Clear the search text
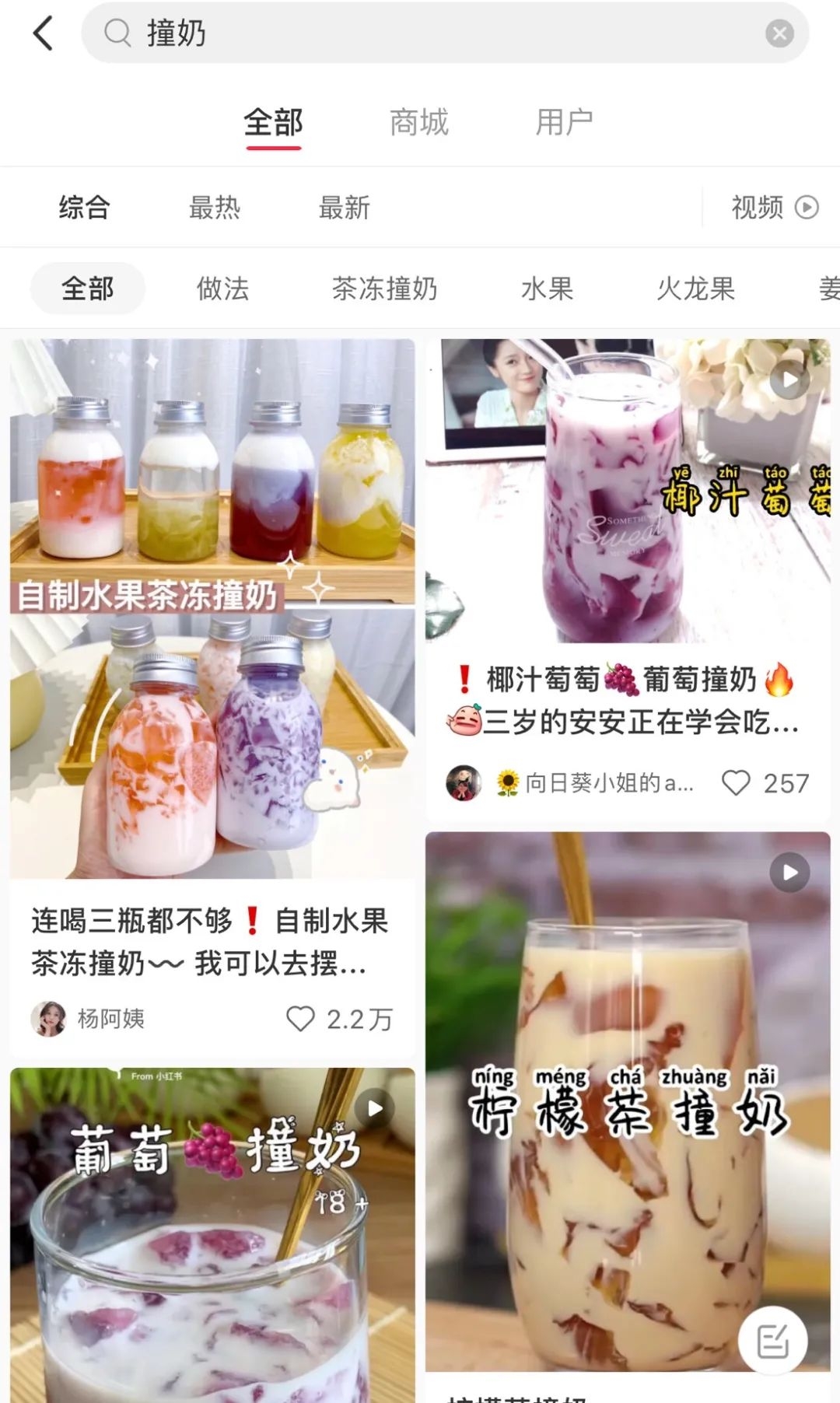Image resolution: width=840 pixels, height=1403 pixels. 779,33
